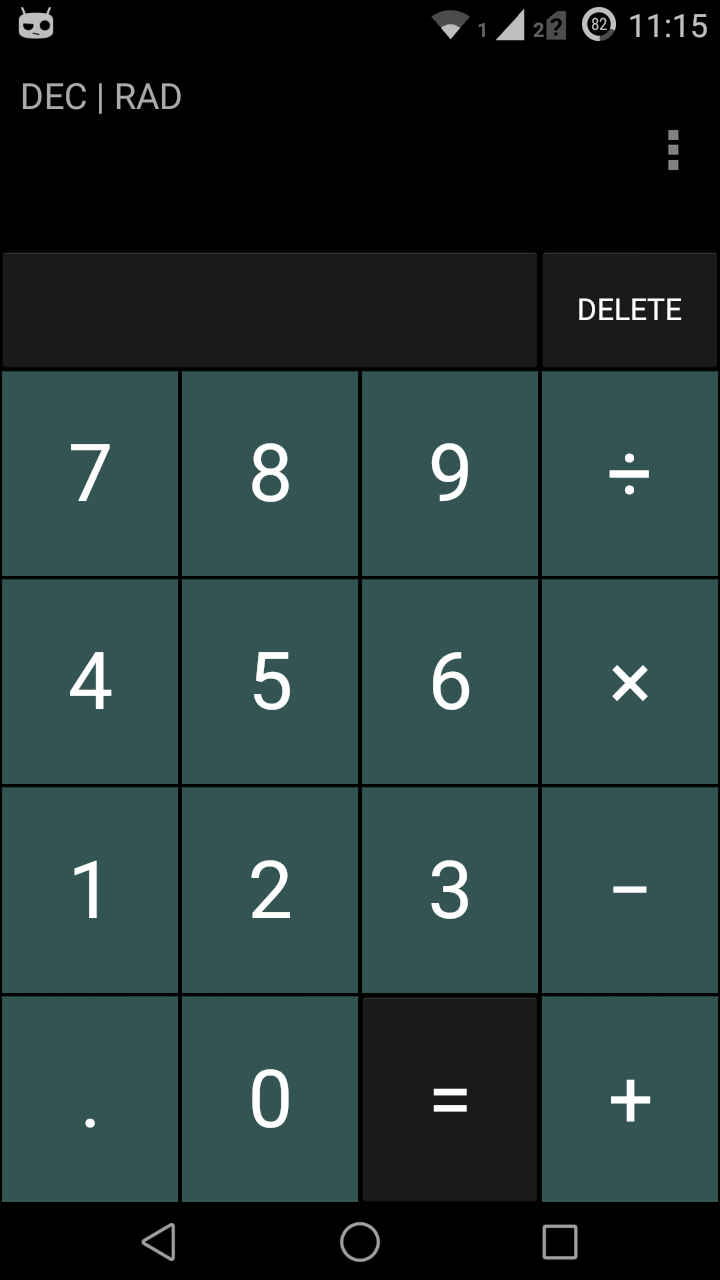The width and height of the screenshot is (720, 1280).
Task: Open recent apps from the navigation bar
Action: [x=560, y=1242]
